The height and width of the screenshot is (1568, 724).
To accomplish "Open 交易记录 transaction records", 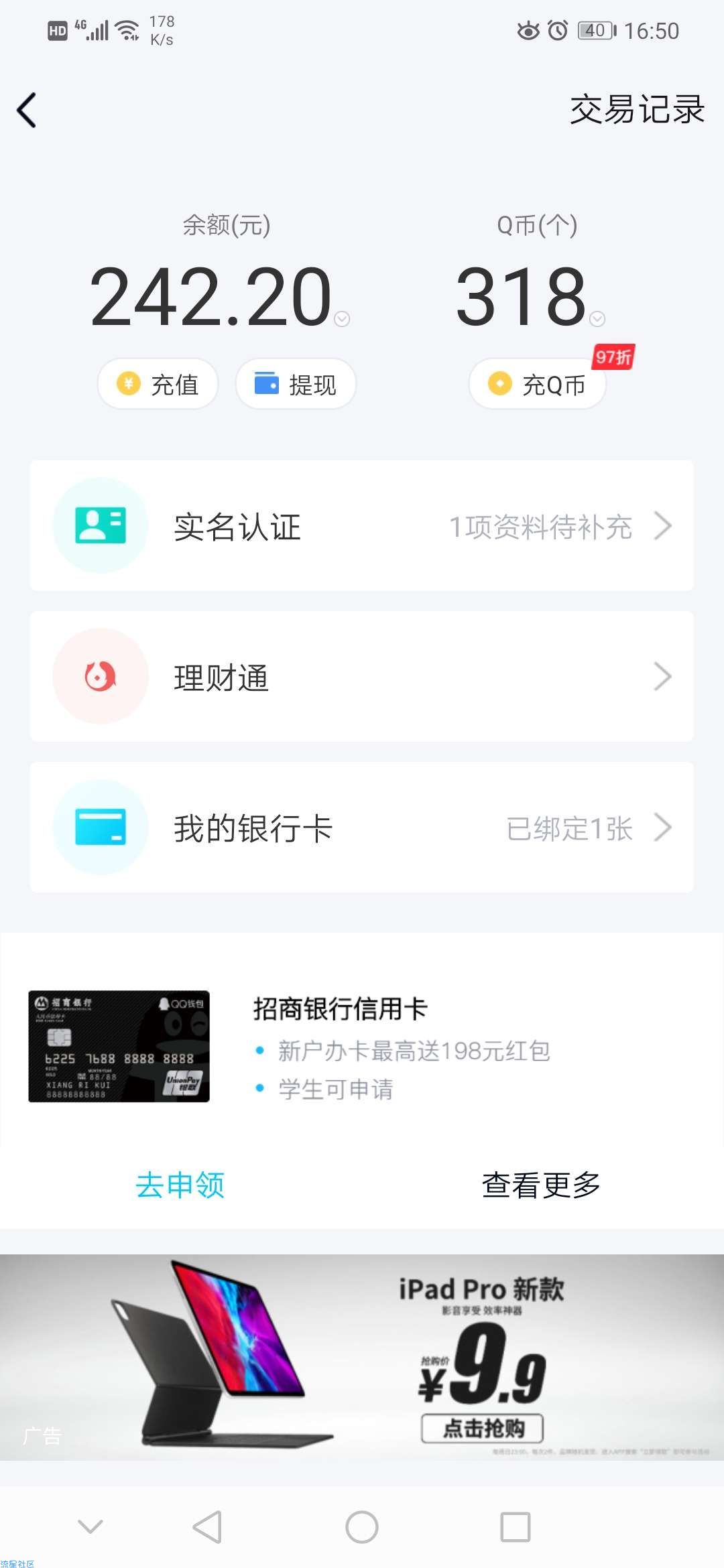I will pos(637,109).
